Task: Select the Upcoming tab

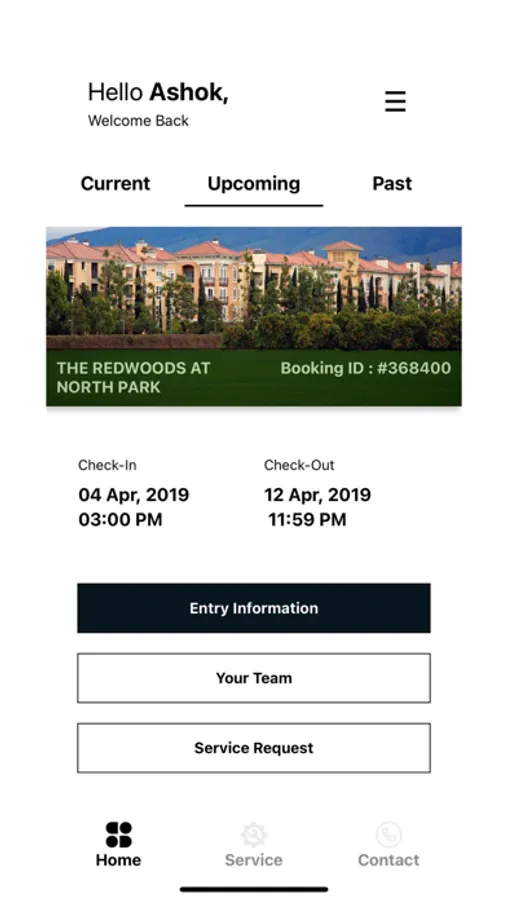Action: [x=254, y=184]
